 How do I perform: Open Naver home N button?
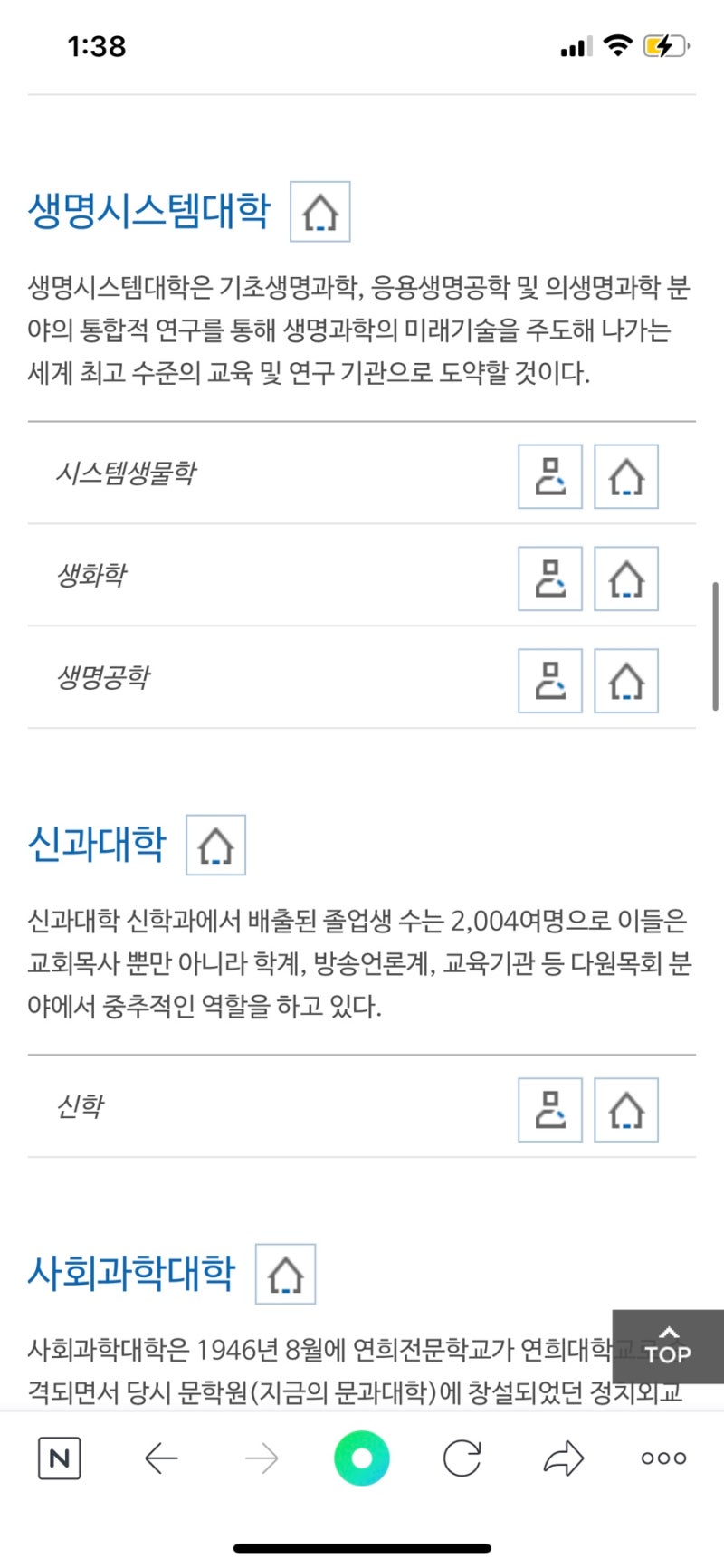pyautogui.click(x=59, y=1458)
